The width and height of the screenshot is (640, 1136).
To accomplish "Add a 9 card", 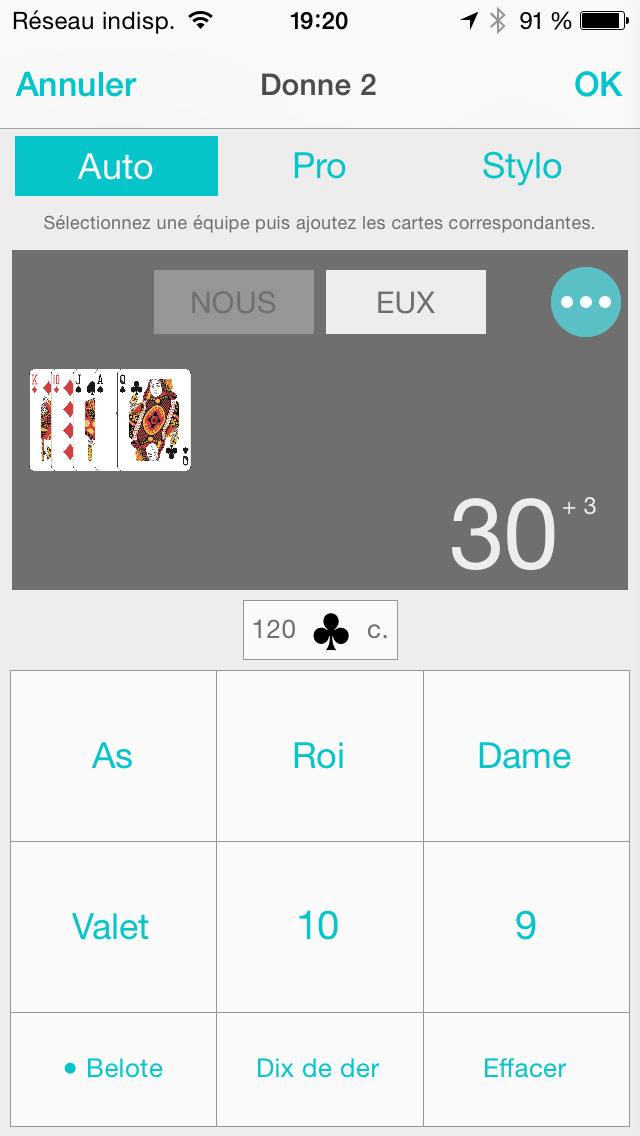I will (525, 926).
